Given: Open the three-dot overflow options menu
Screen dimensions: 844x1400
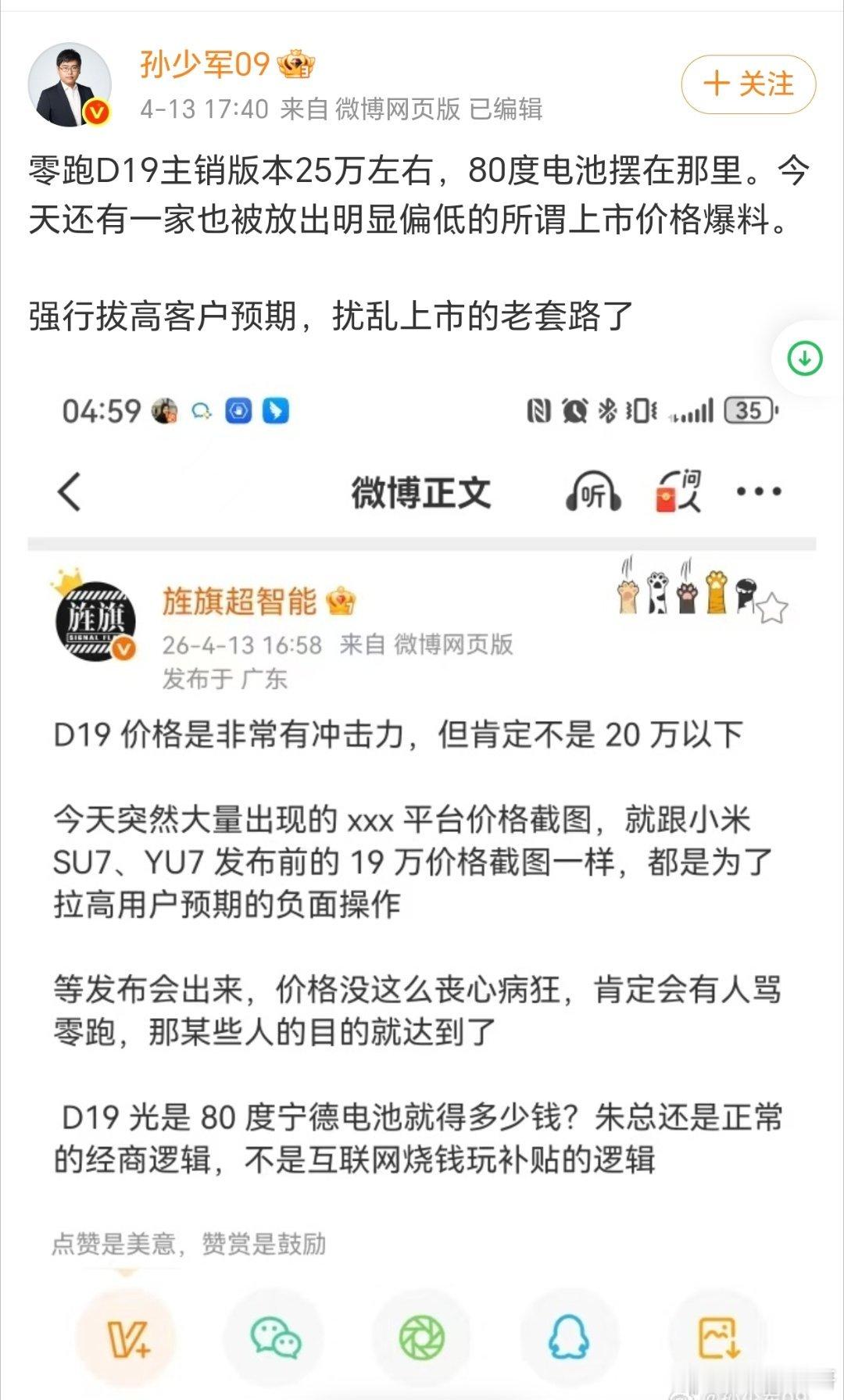Looking at the screenshot, I should point(759,491).
